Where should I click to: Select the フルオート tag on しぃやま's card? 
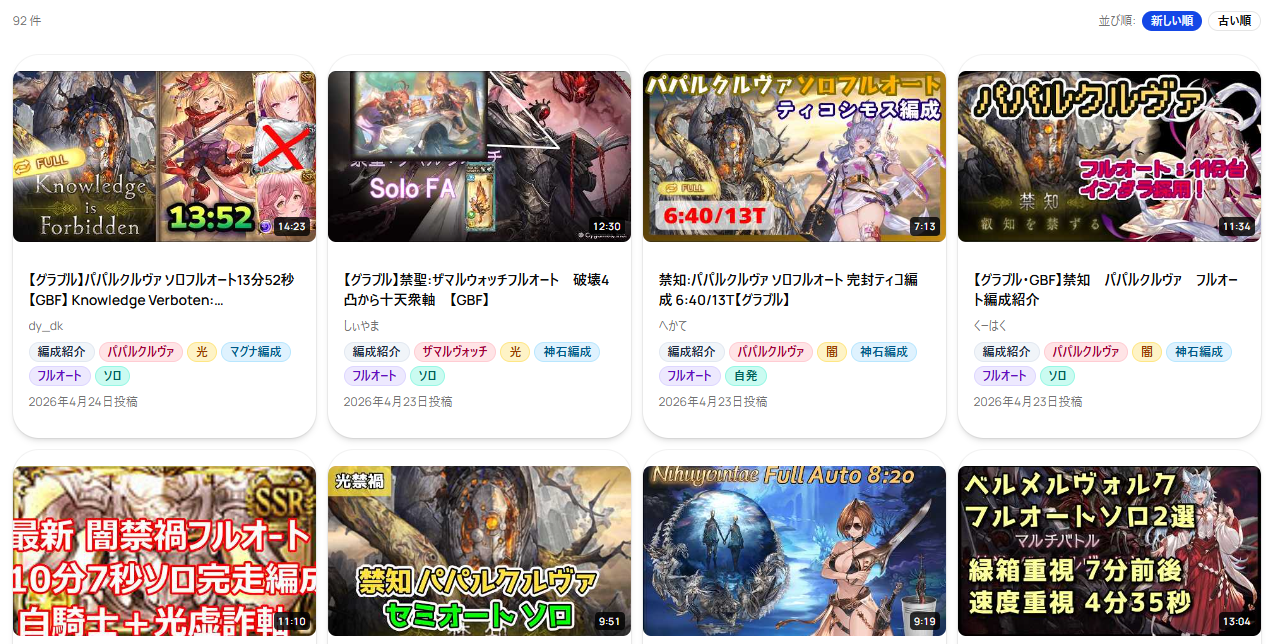click(x=374, y=376)
